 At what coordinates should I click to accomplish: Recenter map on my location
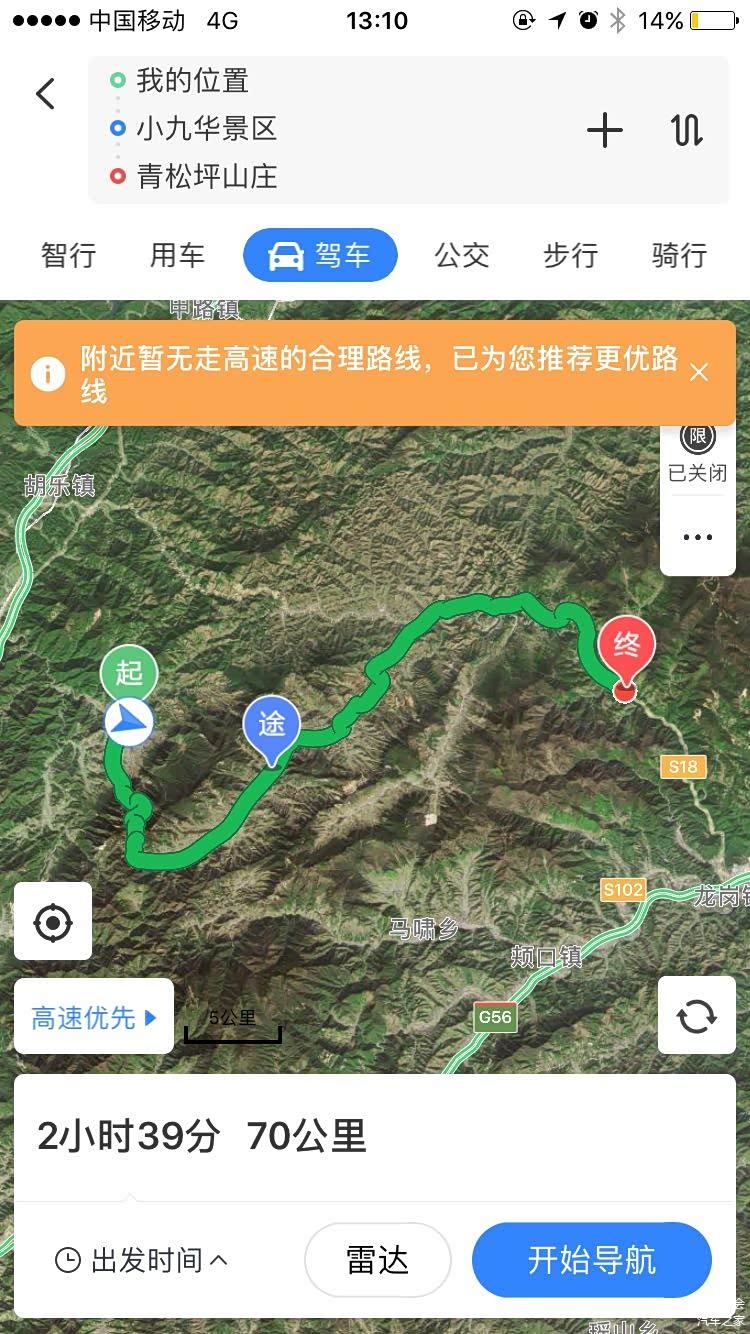click(x=53, y=921)
